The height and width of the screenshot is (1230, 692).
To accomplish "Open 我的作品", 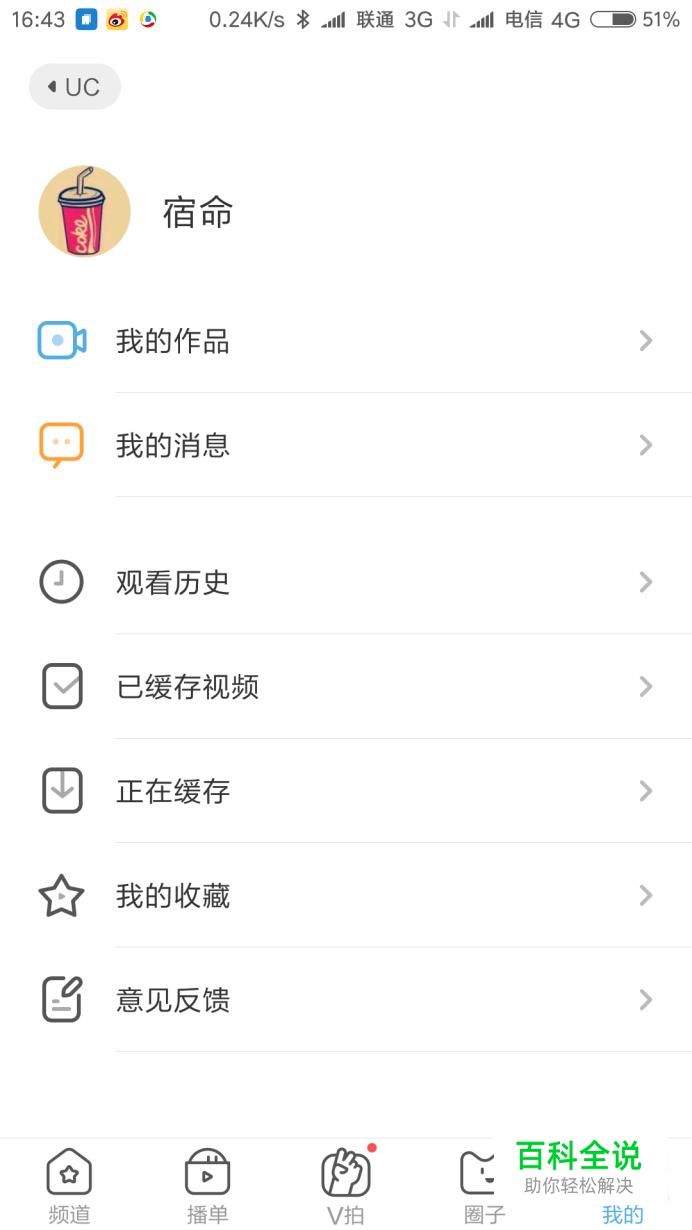I will (x=346, y=341).
